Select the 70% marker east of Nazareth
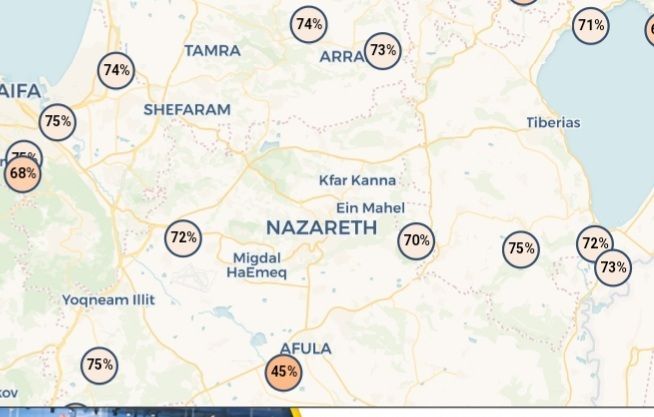The width and height of the screenshot is (654, 417). [x=416, y=241]
